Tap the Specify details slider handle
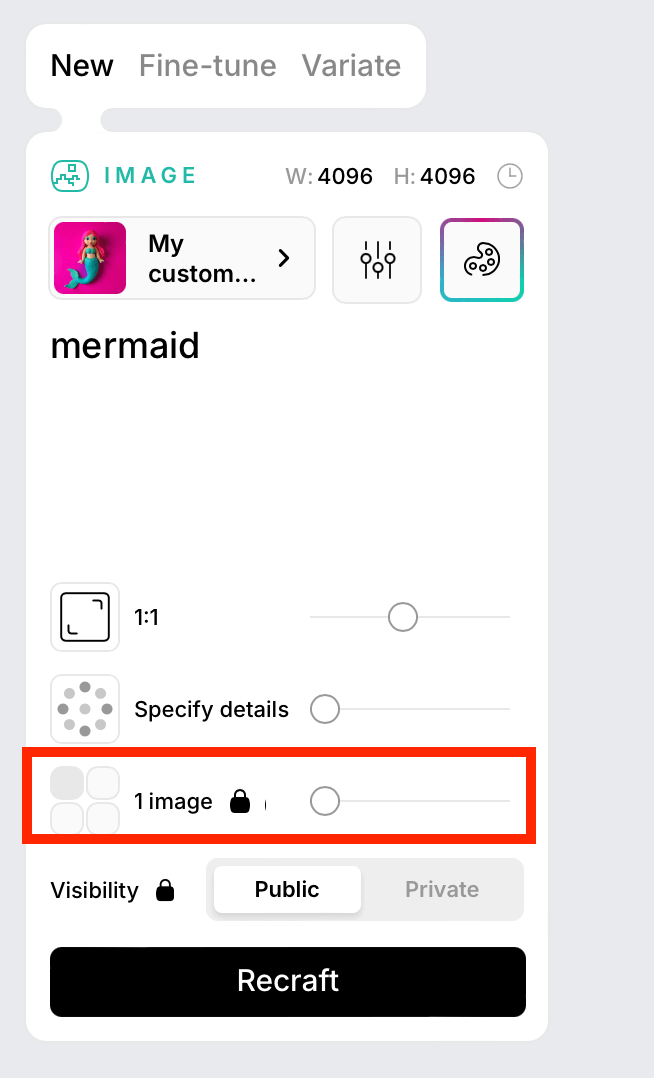Viewport: 654px width, 1078px height. coord(325,709)
